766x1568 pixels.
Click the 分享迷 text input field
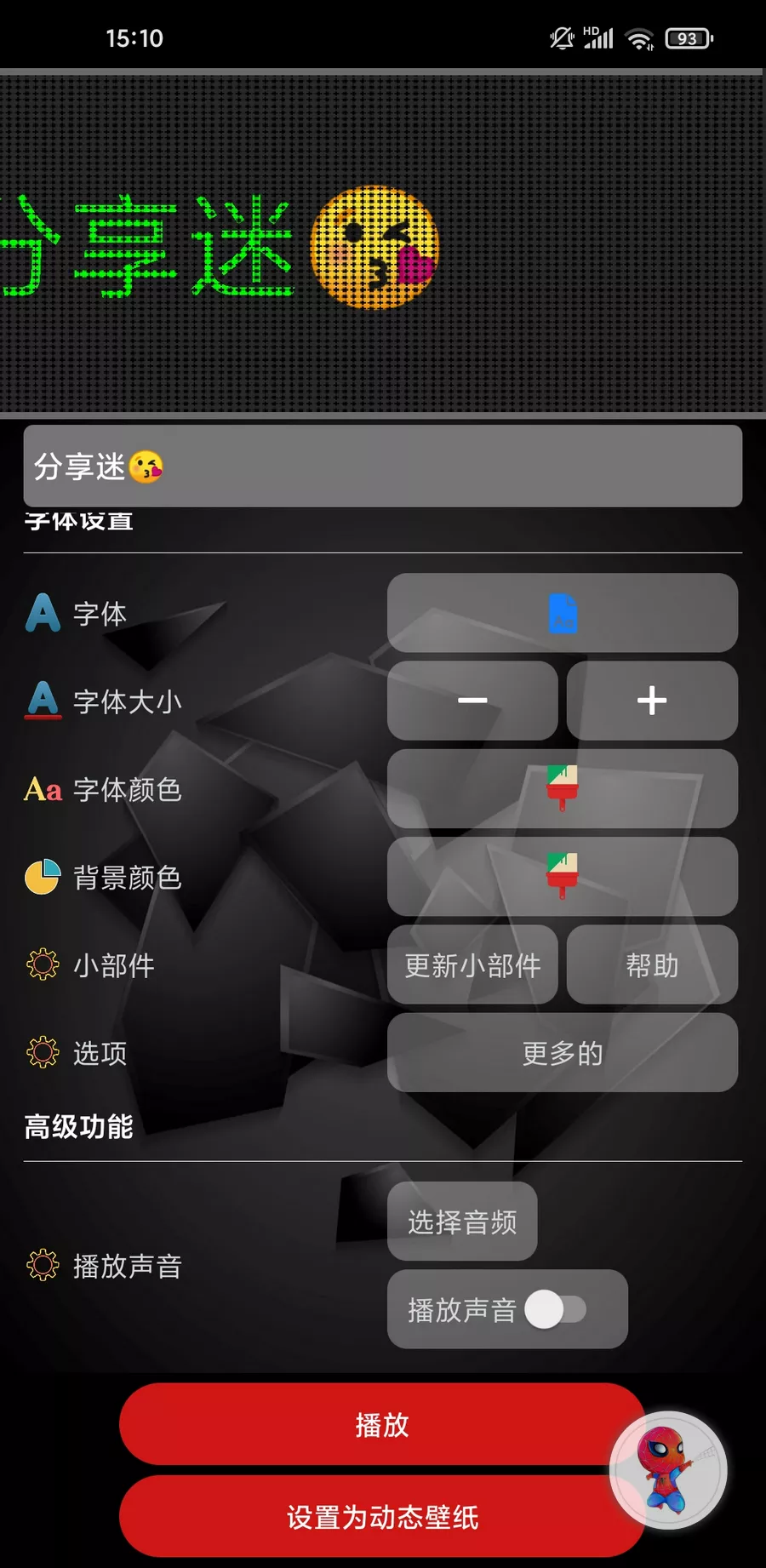click(x=382, y=467)
